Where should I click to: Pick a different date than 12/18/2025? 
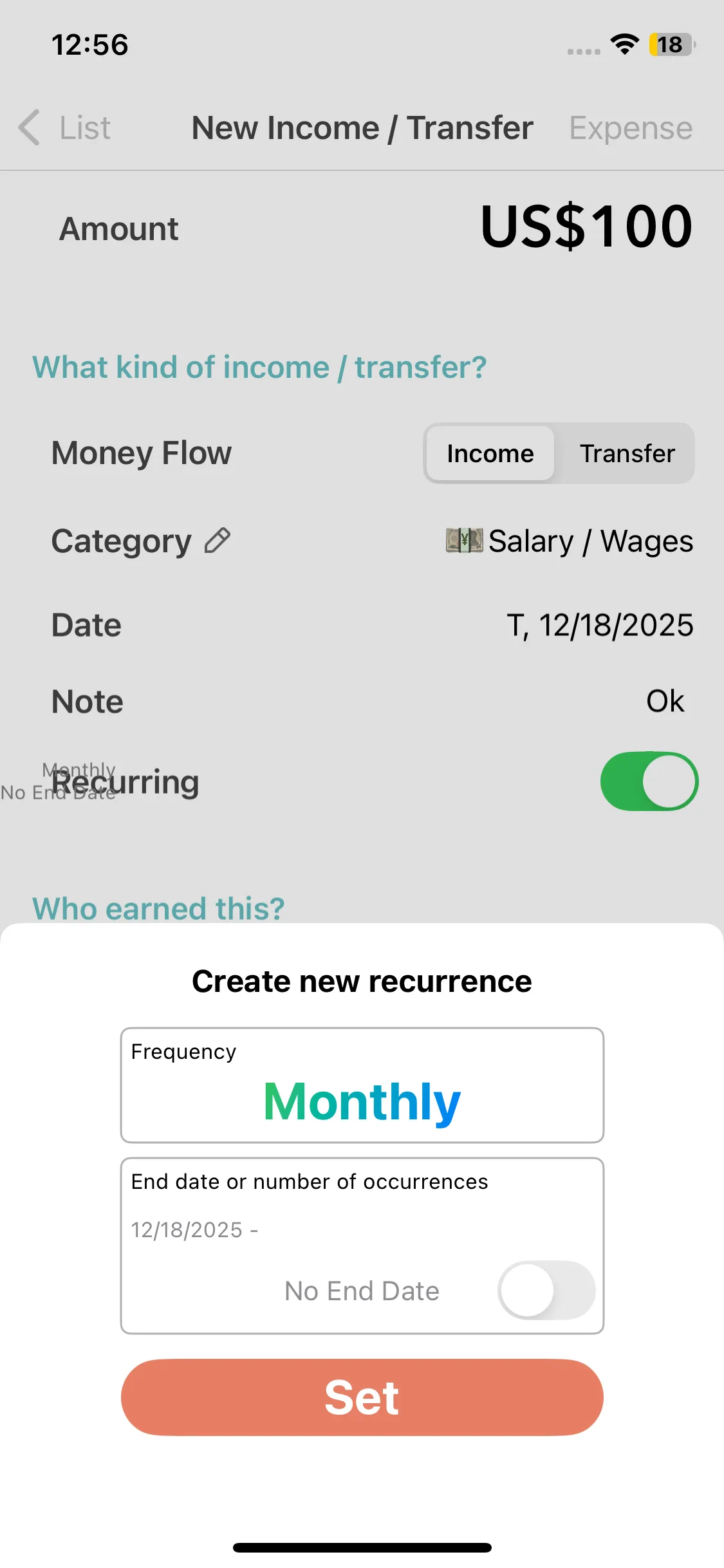click(600, 625)
